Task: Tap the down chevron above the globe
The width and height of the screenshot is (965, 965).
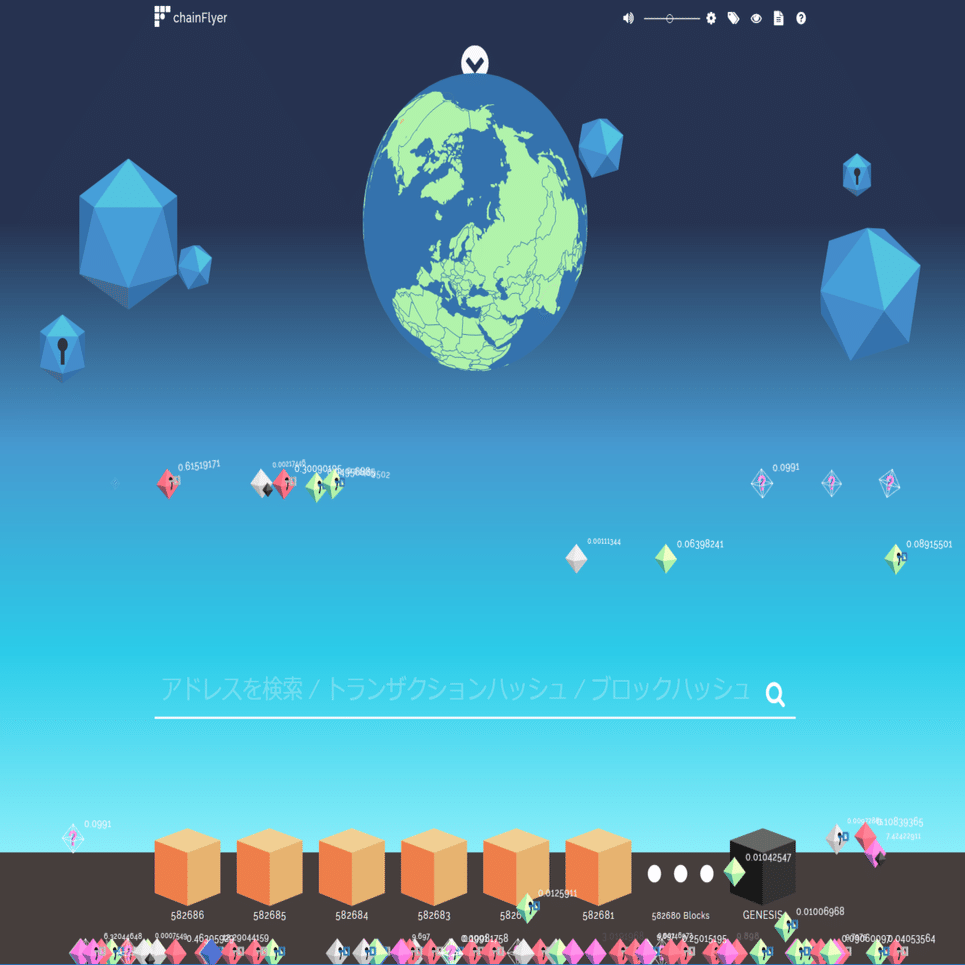Action: click(x=475, y=62)
